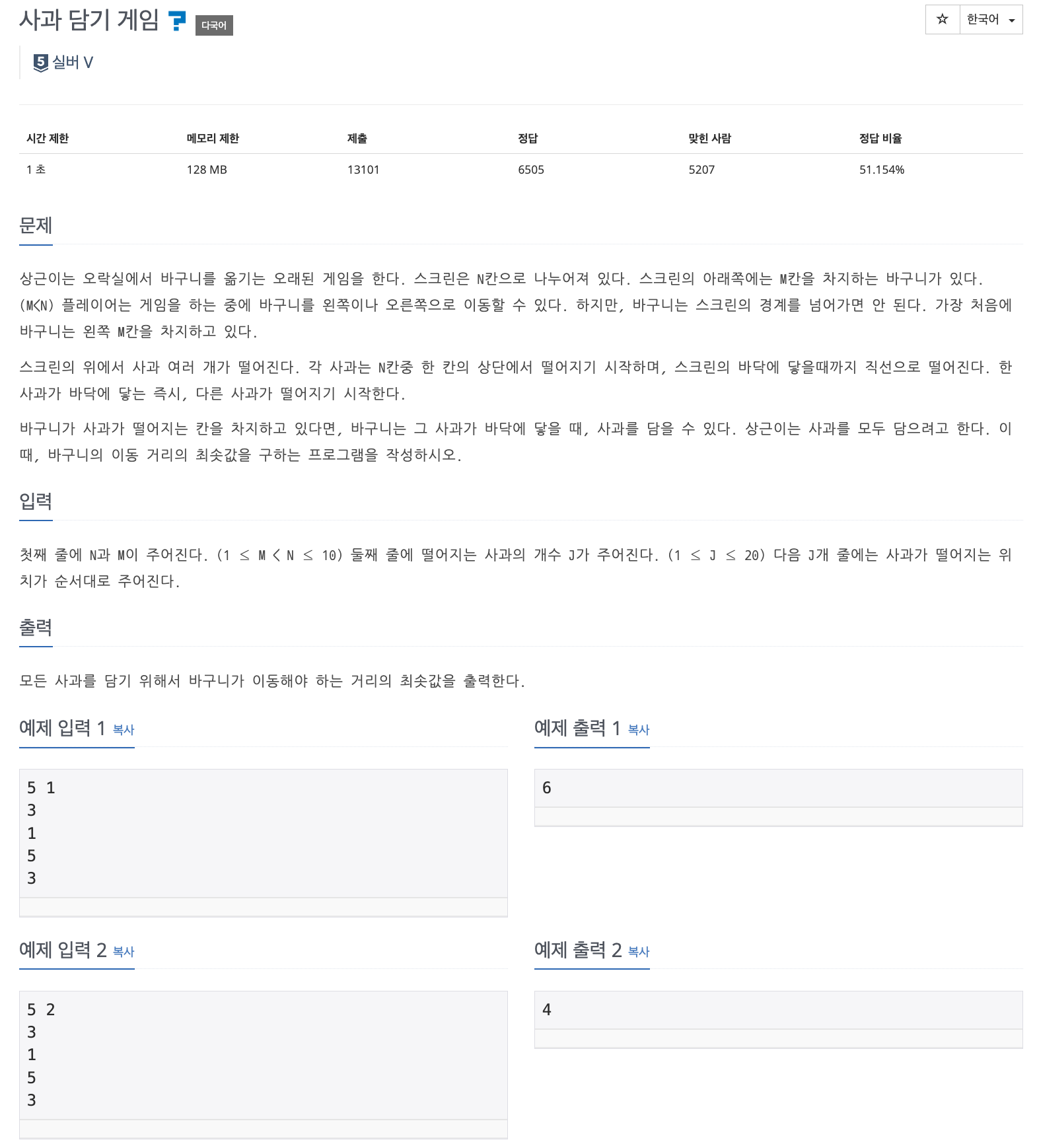The image size is (1037, 1148).
Task: Copy example output 2 with 복사
Action: coord(639,952)
